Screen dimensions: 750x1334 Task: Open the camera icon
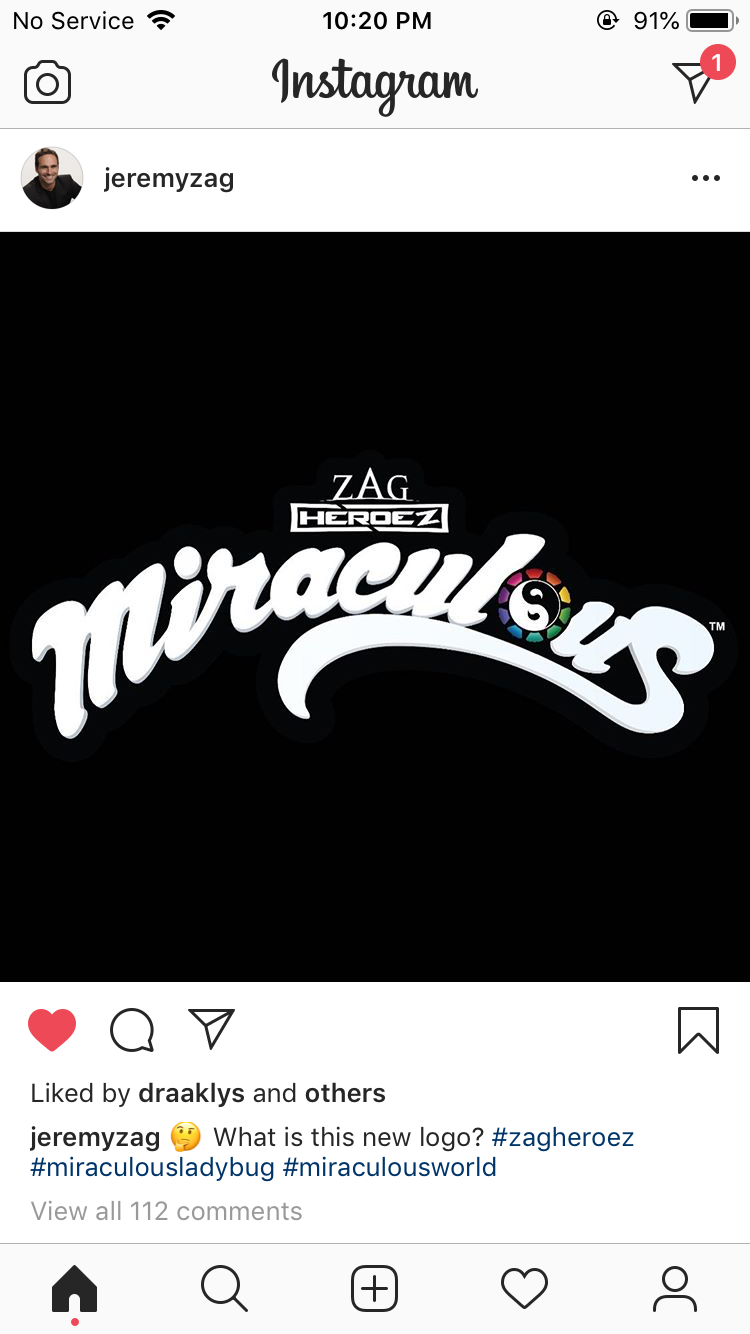click(47, 82)
